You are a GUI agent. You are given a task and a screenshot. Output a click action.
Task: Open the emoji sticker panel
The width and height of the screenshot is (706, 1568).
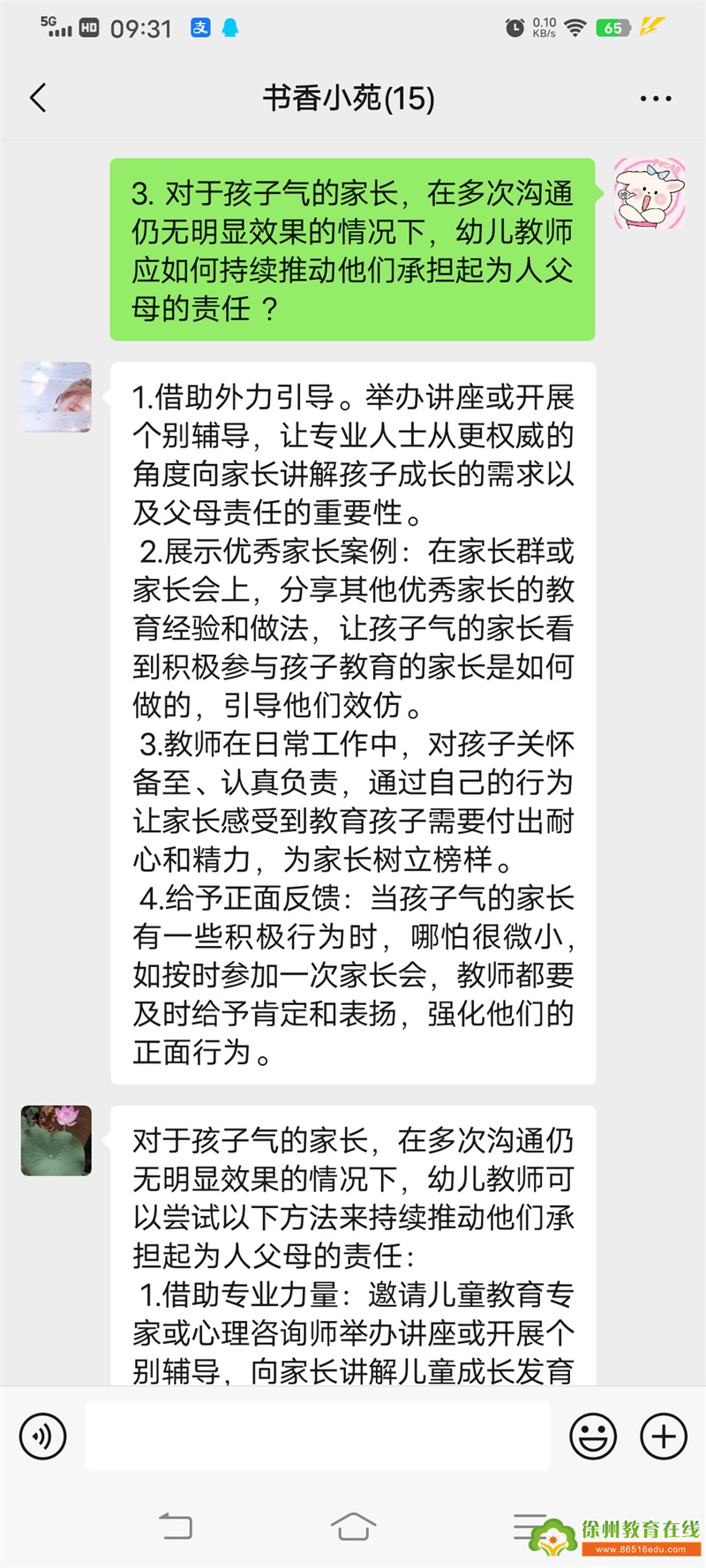593,1437
